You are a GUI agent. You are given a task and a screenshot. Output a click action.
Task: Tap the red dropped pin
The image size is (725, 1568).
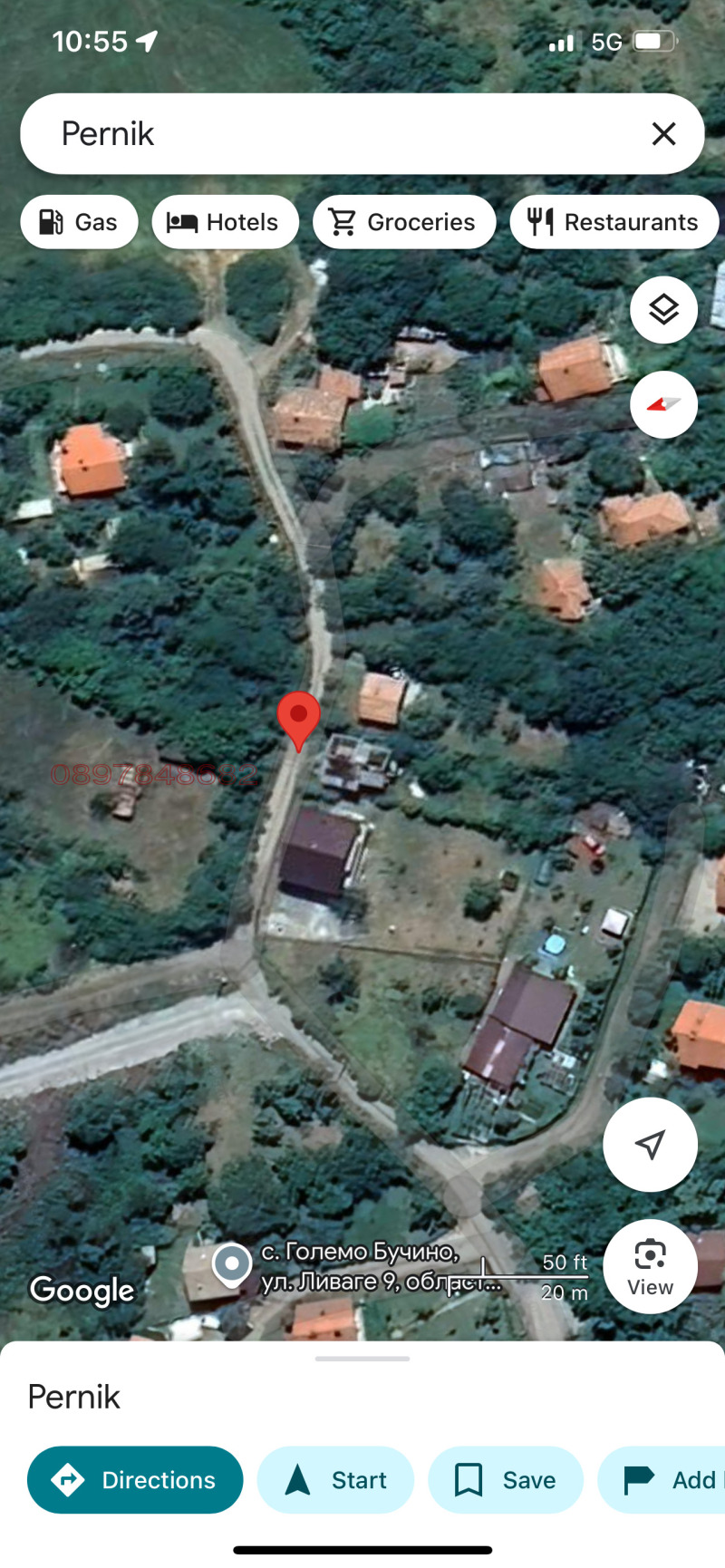pos(298,716)
